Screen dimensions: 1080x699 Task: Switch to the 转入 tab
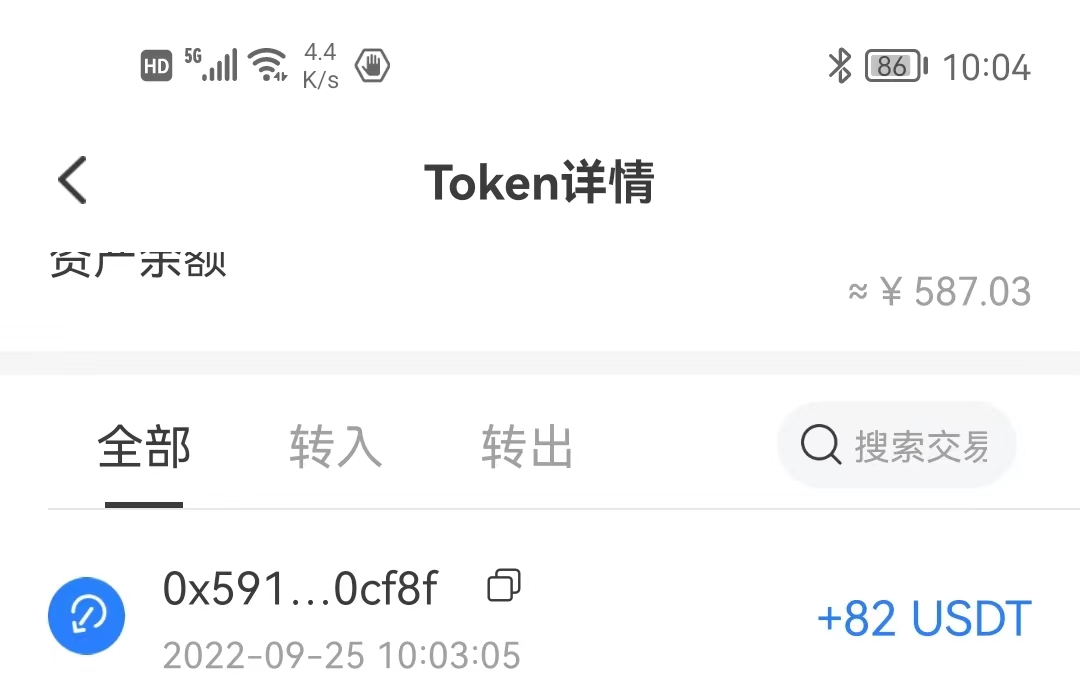pos(335,447)
